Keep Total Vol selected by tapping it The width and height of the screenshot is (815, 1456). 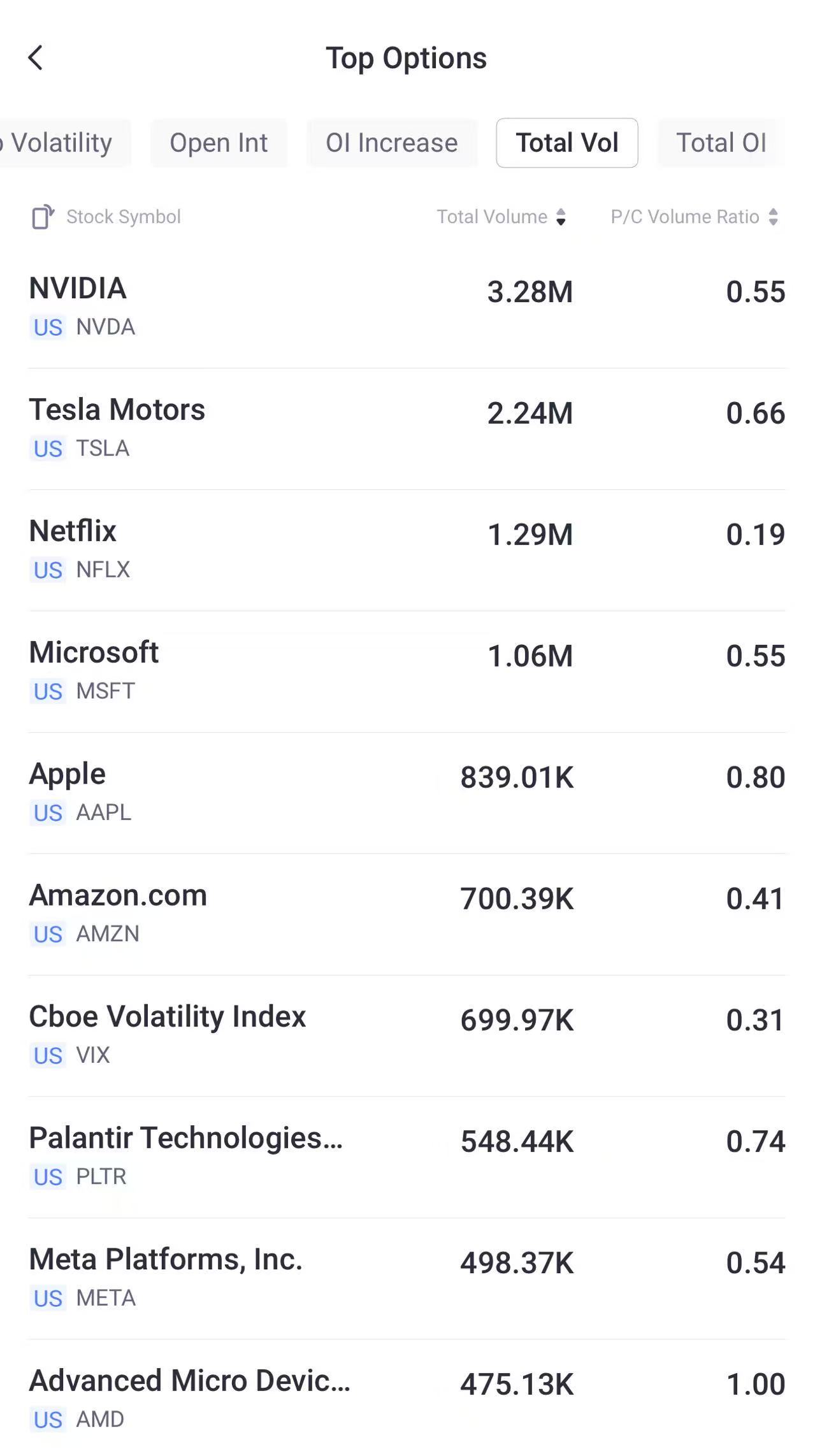click(x=566, y=143)
